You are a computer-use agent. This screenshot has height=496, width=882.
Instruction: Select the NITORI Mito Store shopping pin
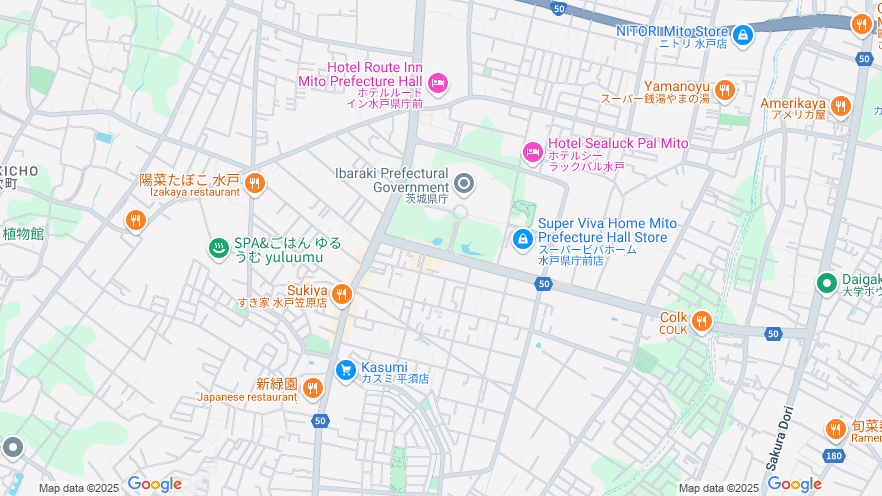[x=742, y=36]
